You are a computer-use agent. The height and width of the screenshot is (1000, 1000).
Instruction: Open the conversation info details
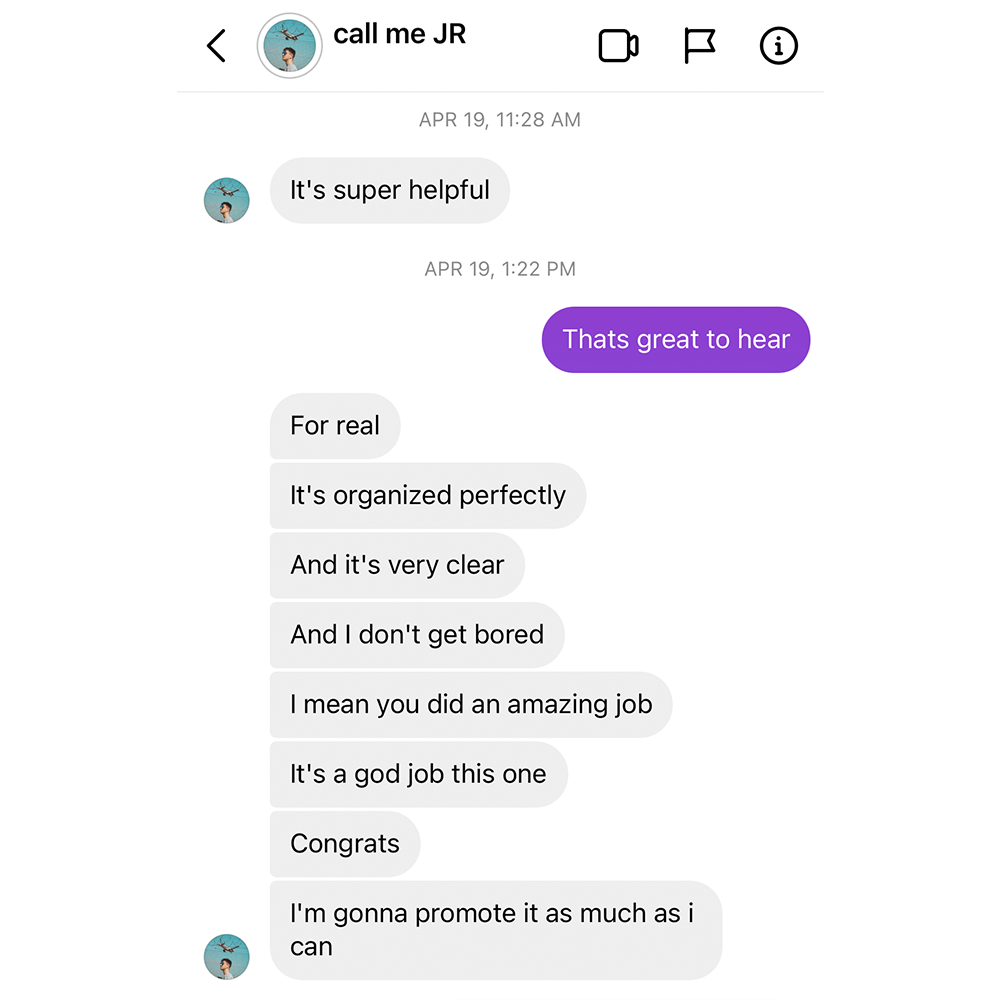tap(778, 46)
